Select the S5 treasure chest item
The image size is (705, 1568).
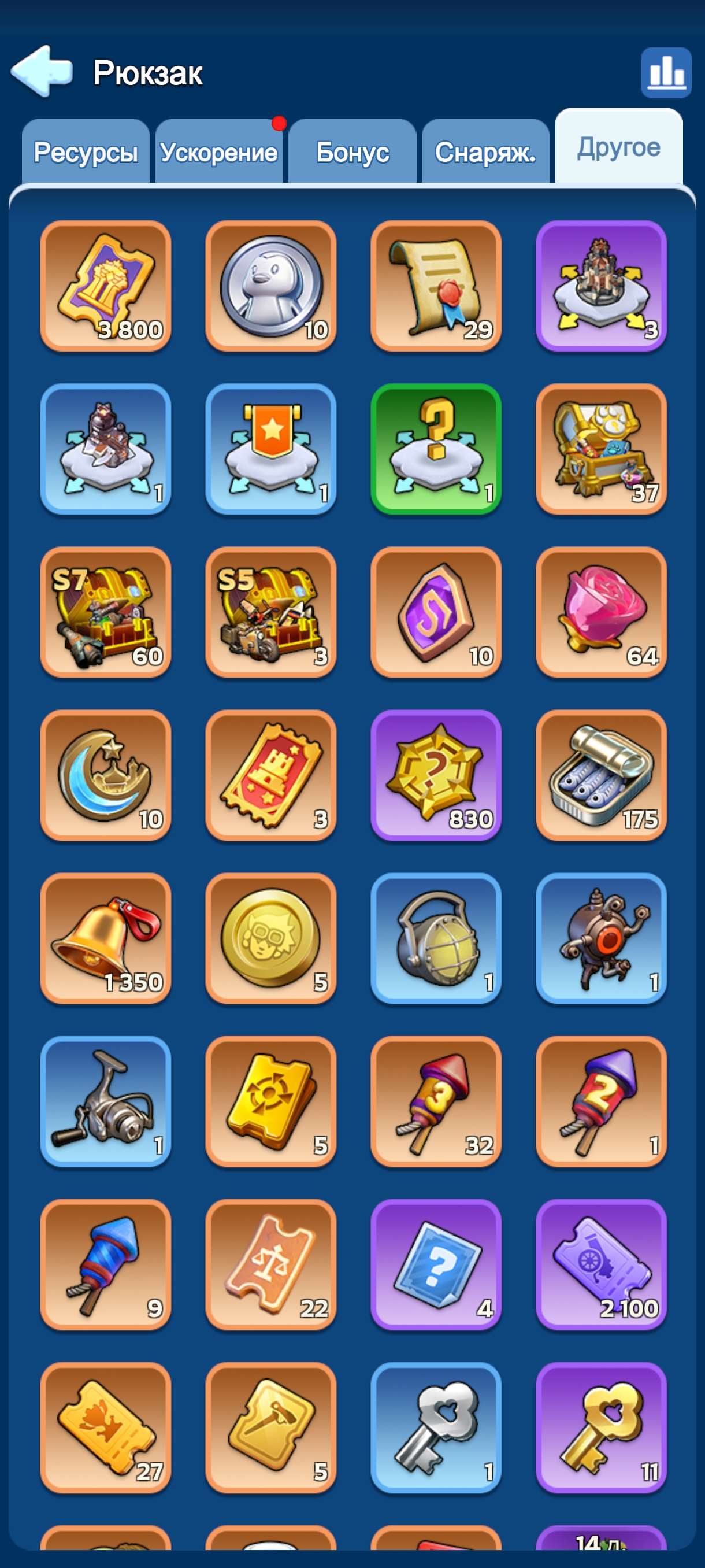270,612
